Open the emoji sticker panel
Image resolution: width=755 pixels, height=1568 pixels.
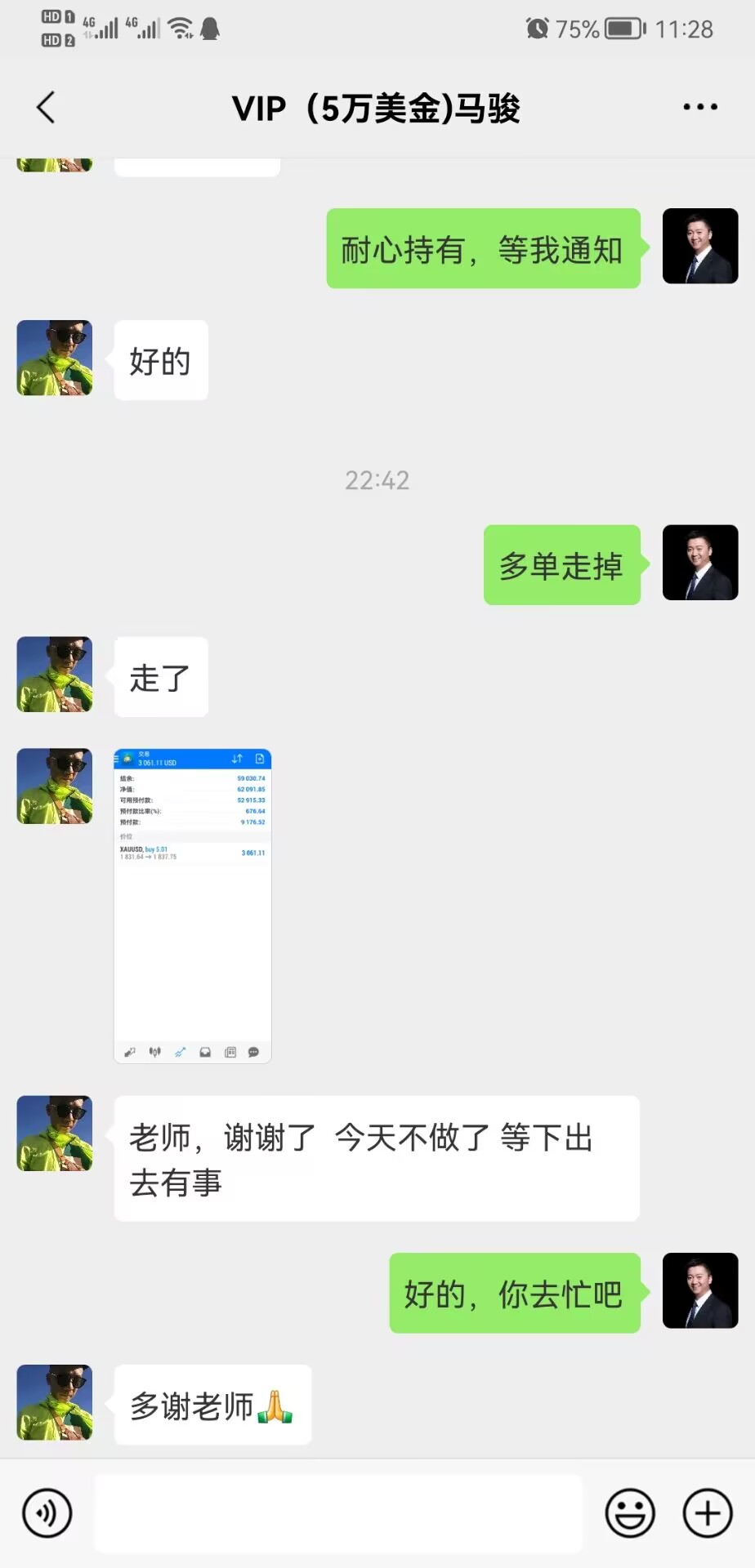click(629, 1513)
